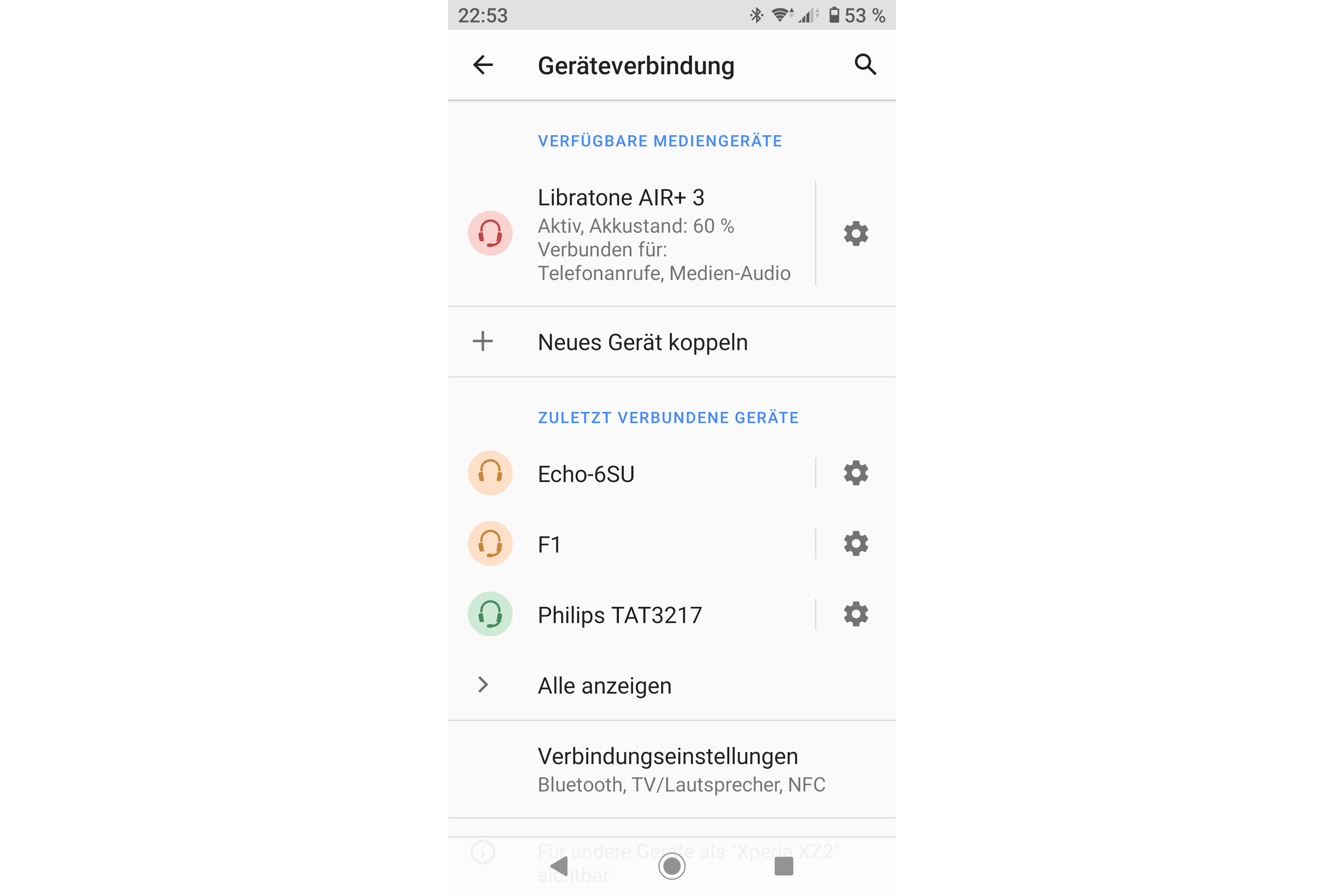The height and width of the screenshot is (896, 1344).
Task: Open Verbindungseinstellungen
Action: [672, 769]
